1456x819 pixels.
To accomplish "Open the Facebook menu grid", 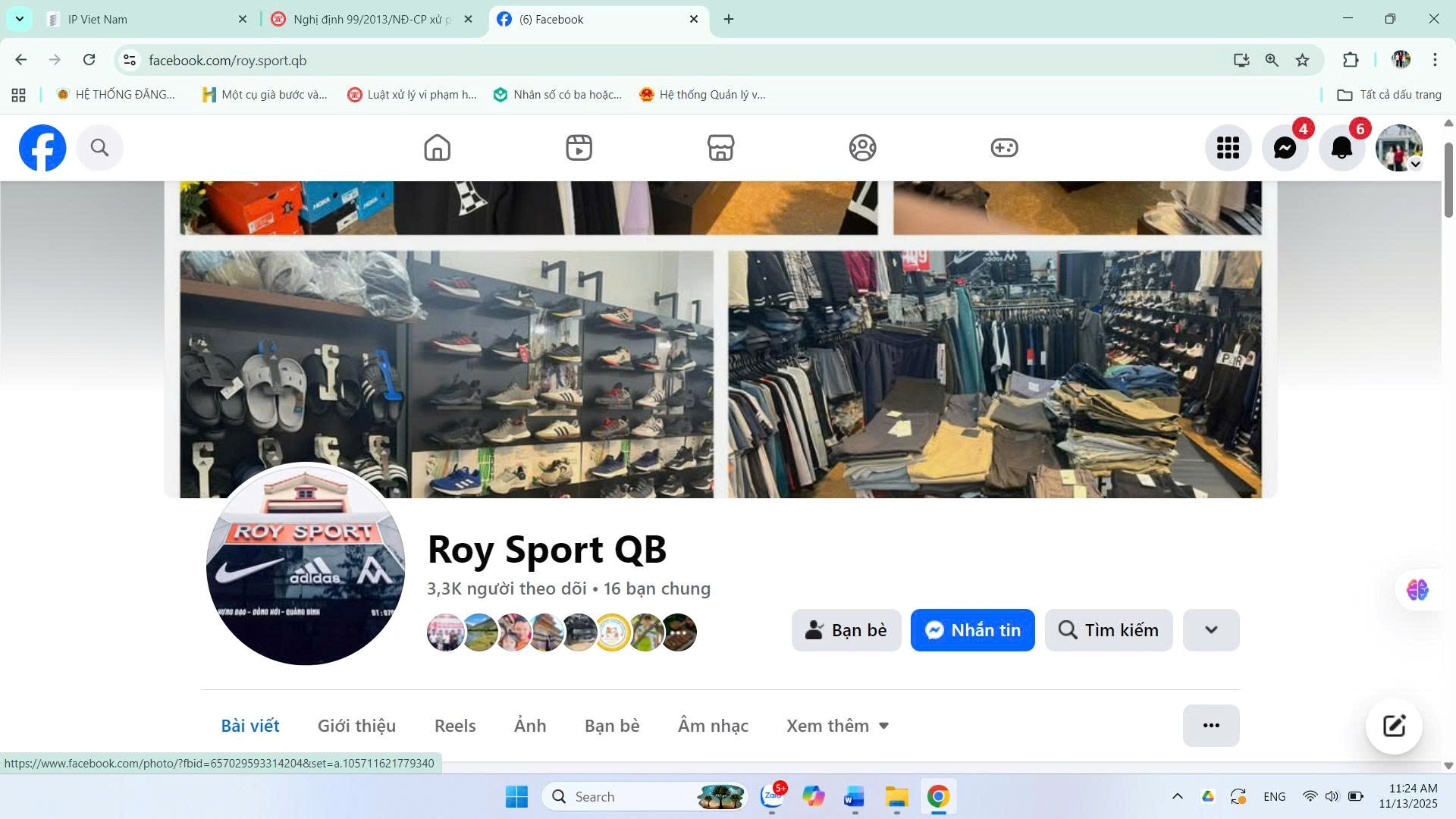I will pos(1228,147).
